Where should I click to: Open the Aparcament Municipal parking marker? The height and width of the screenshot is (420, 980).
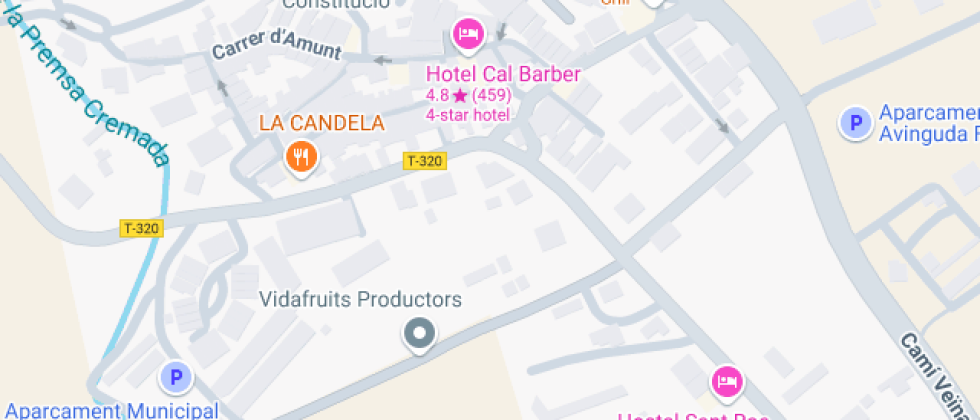[176, 378]
